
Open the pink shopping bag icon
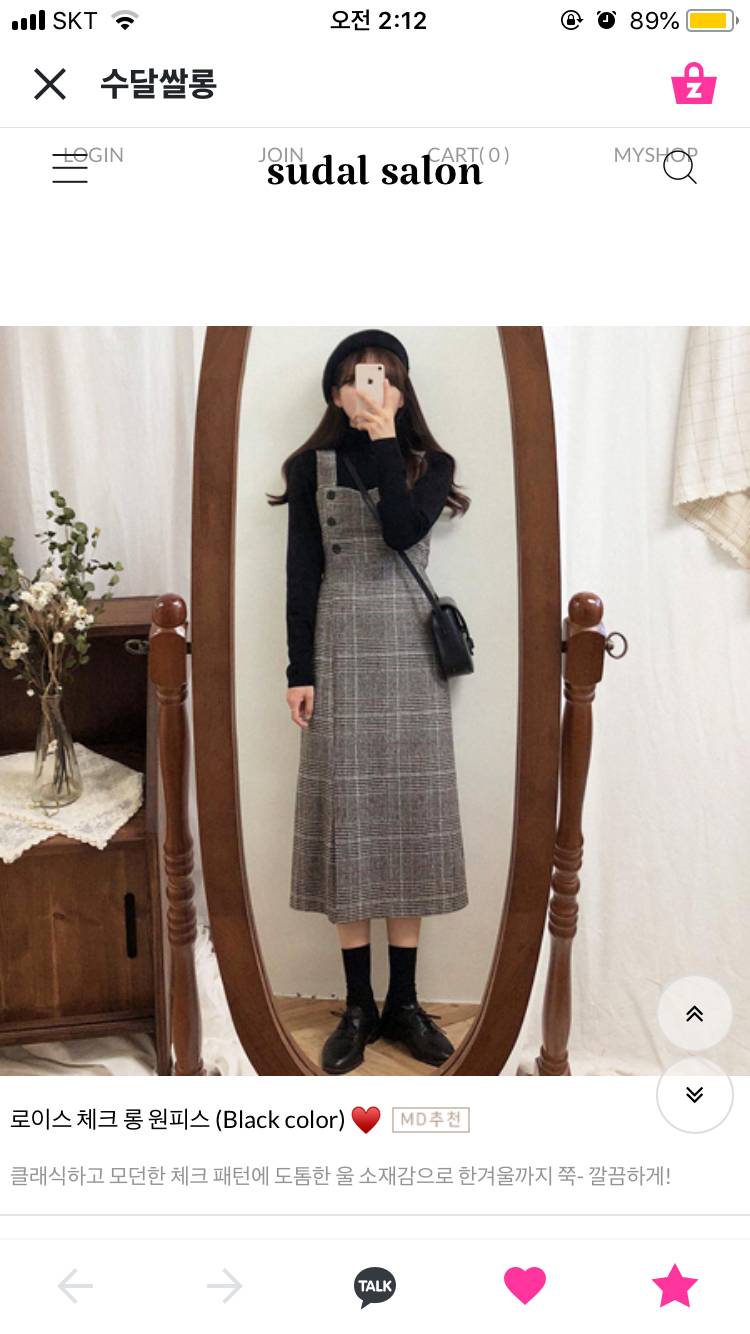pos(694,84)
